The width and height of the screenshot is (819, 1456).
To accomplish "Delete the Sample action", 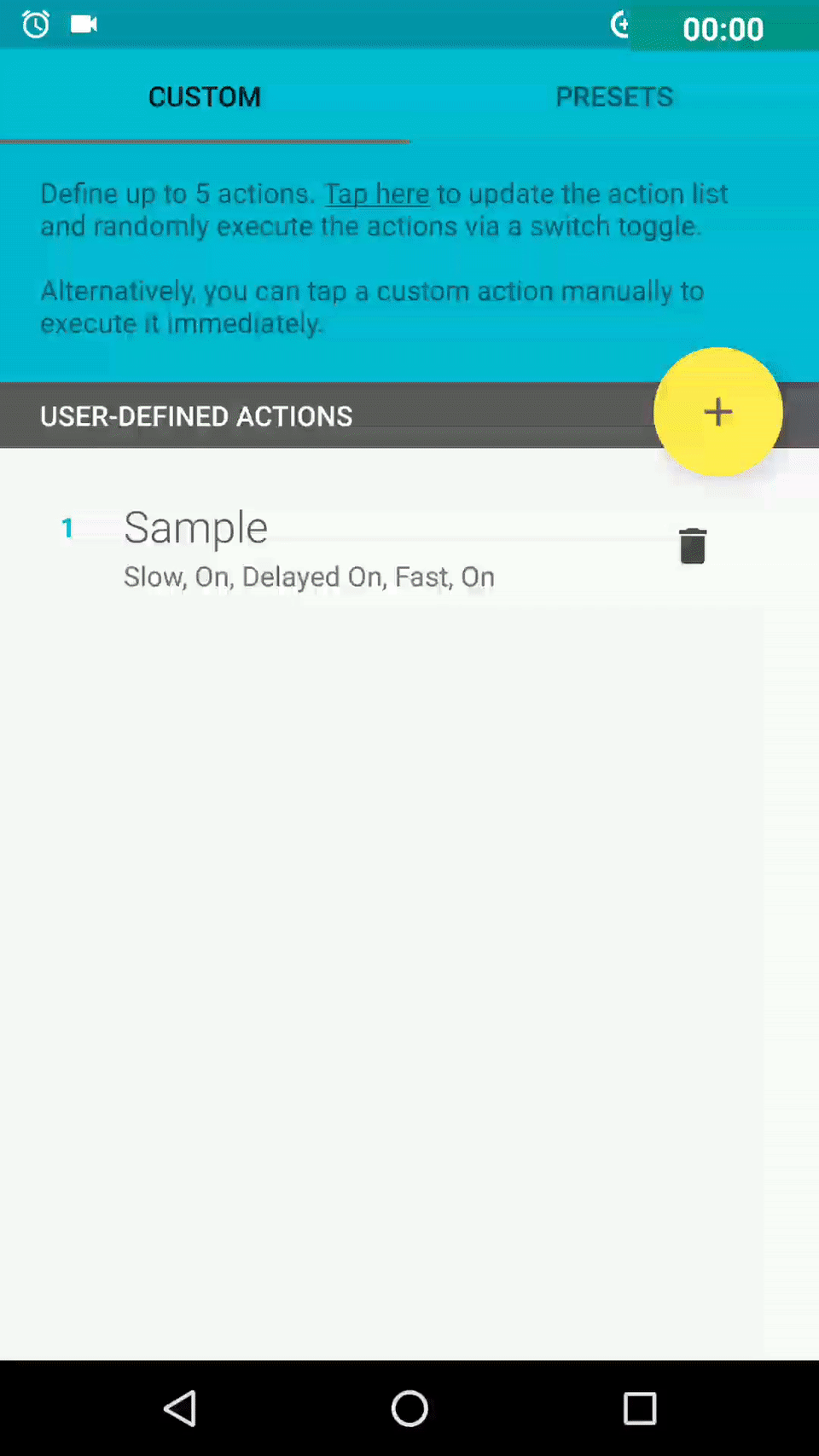I will tap(692, 546).
